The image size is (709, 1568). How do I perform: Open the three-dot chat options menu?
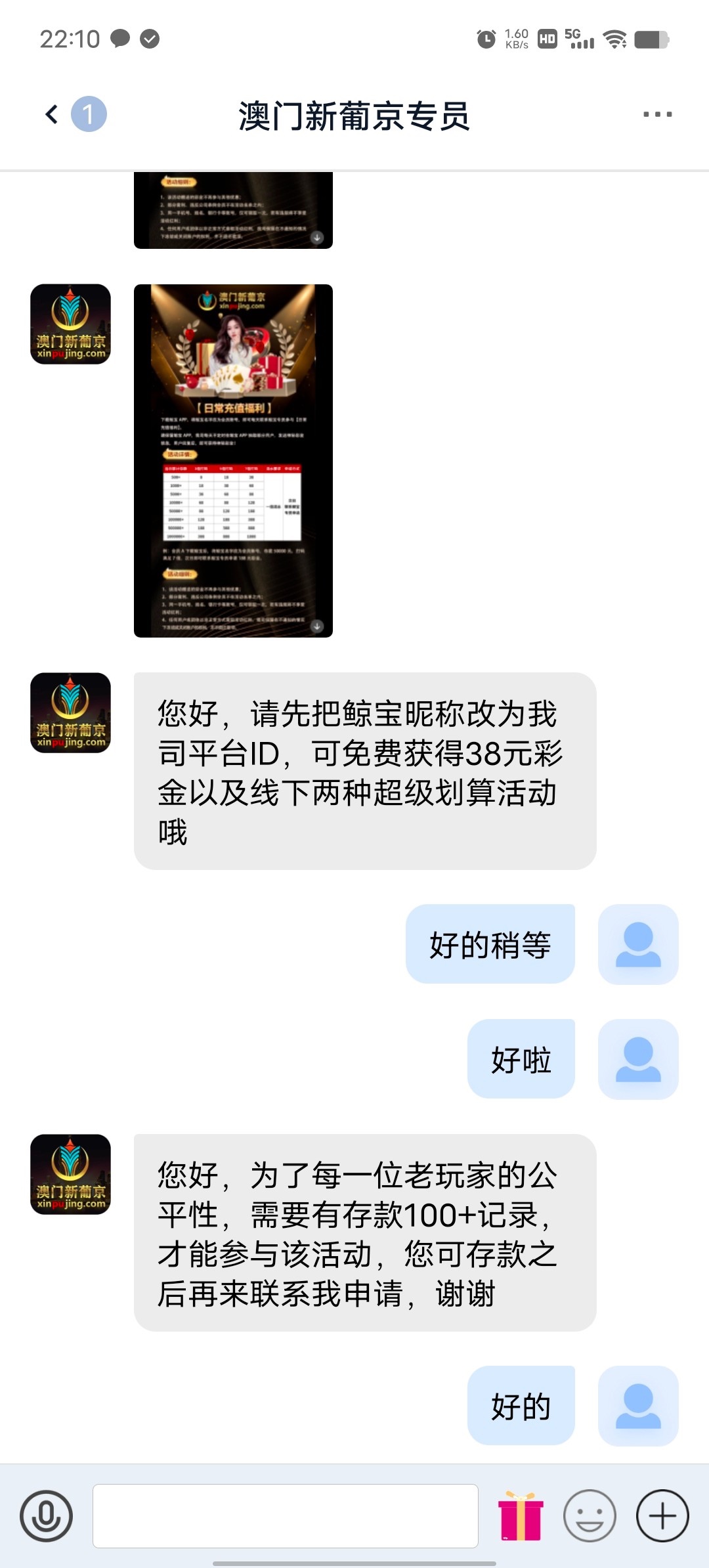click(x=657, y=114)
